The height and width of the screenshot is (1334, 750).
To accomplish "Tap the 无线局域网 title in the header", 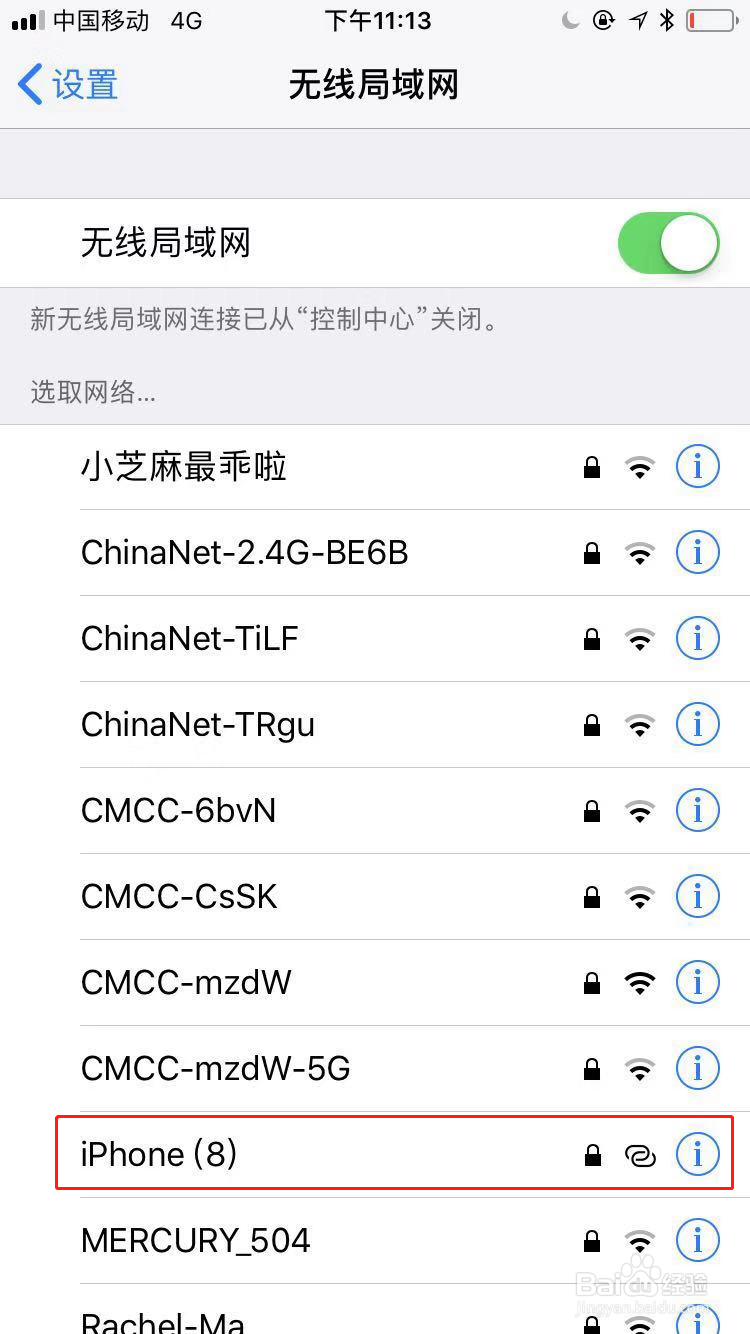I will (373, 85).
